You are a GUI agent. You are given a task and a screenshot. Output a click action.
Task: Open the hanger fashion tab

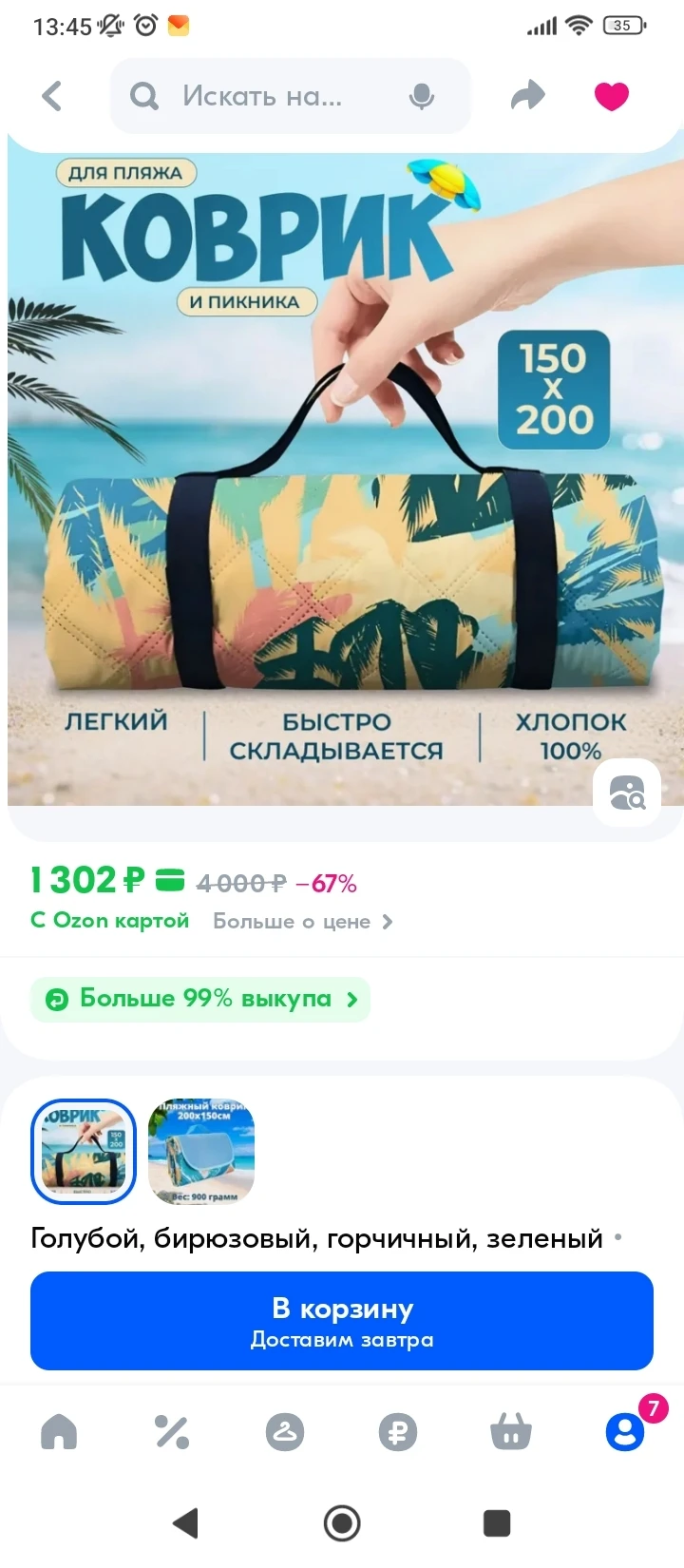(x=285, y=1431)
